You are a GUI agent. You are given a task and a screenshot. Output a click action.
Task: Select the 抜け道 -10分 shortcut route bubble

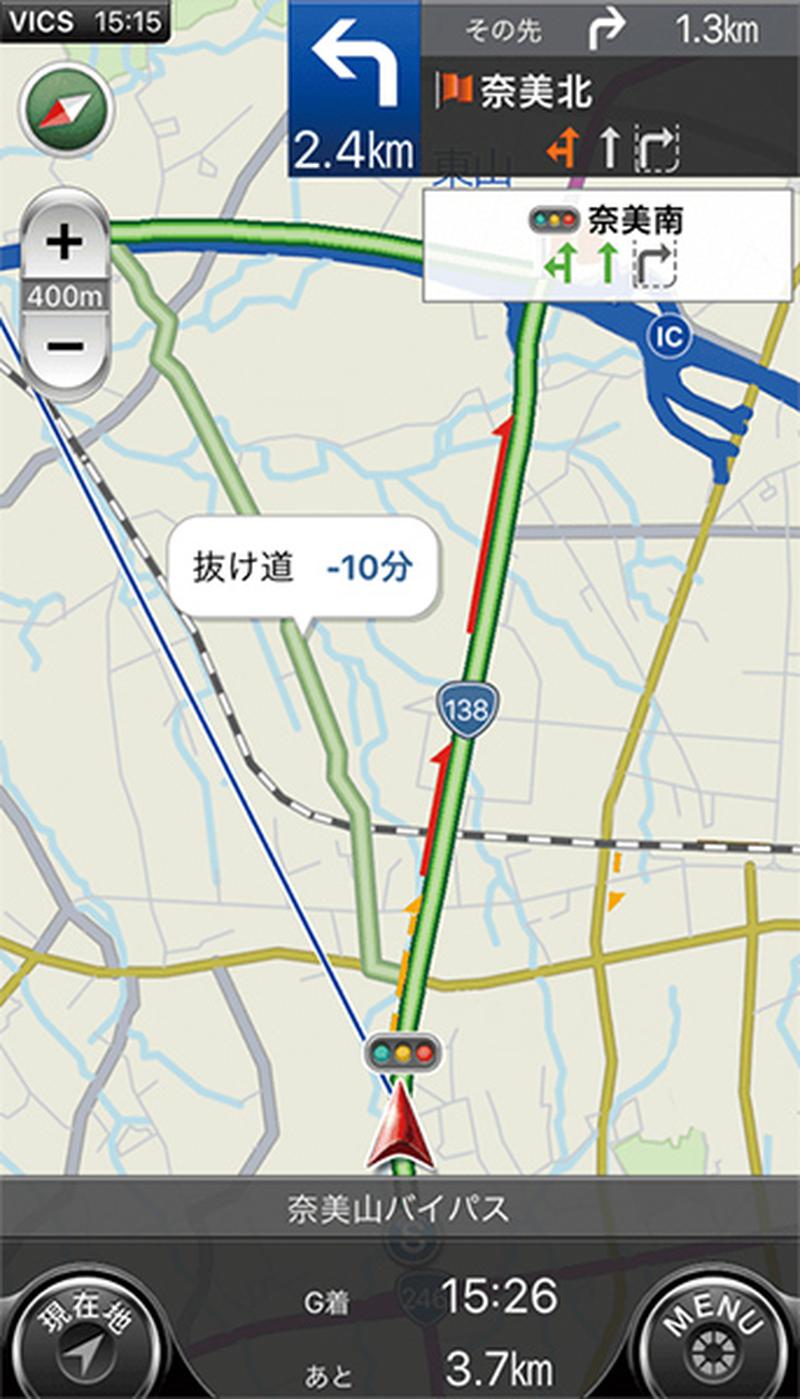click(x=303, y=569)
